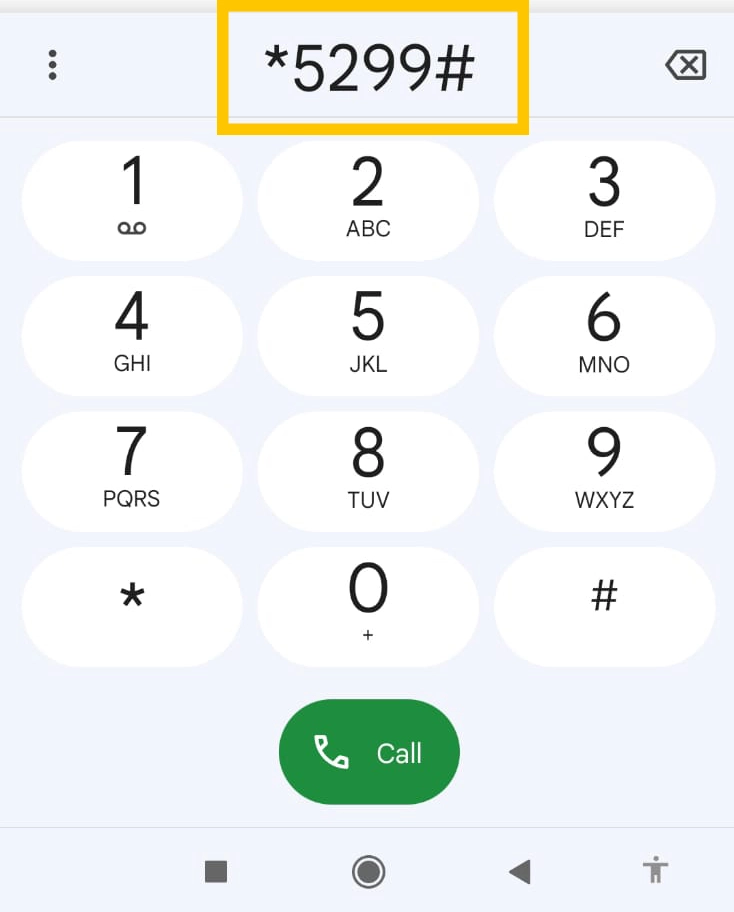Tap the 3 DEF key
This screenshot has height=912, width=734.
pyautogui.click(x=604, y=200)
